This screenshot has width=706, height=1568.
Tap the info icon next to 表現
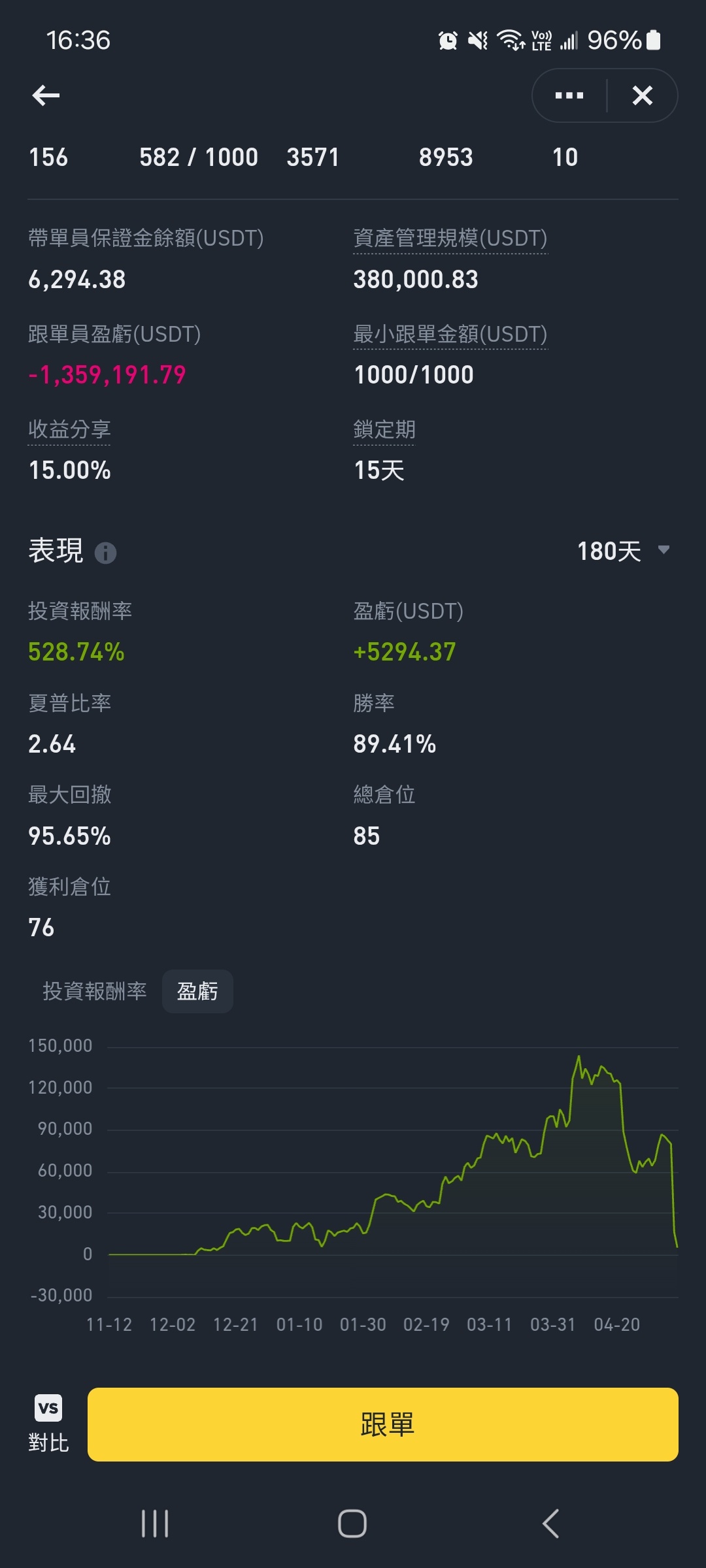click(105, 553)
